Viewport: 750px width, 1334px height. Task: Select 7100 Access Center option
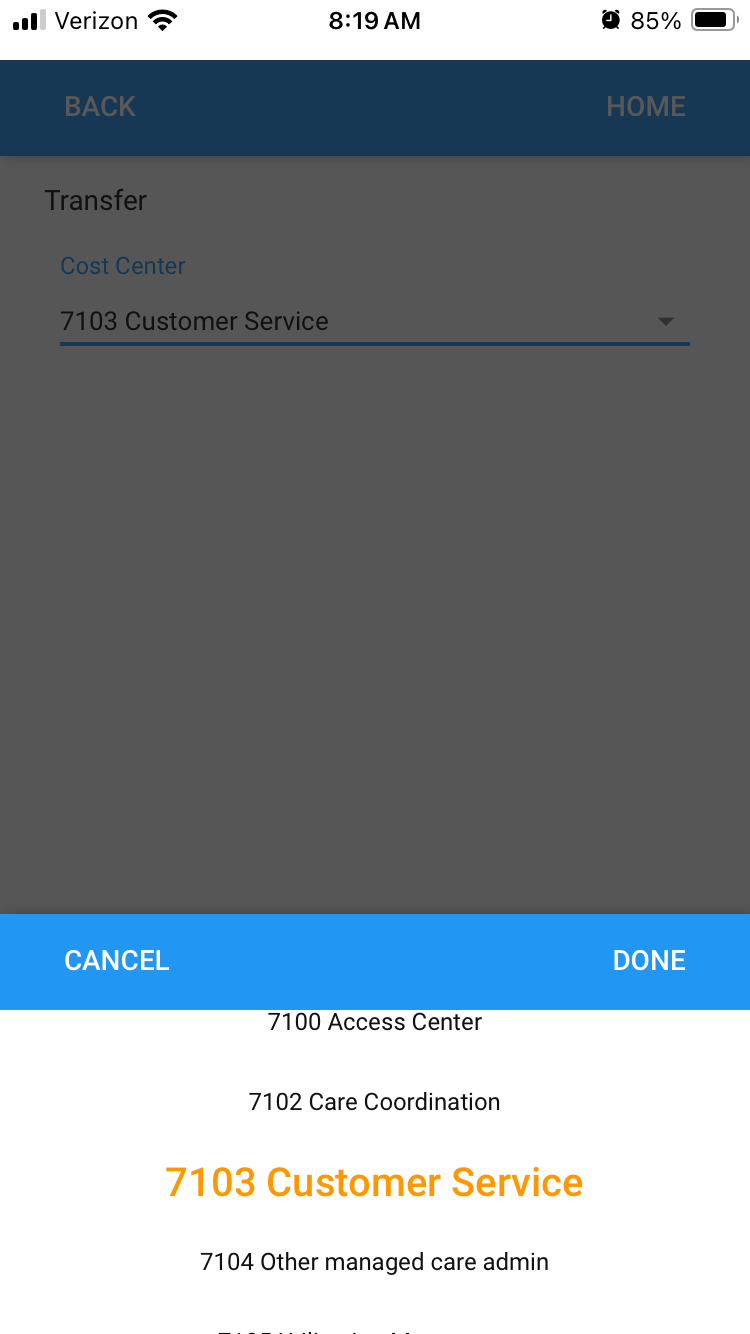375,1022
